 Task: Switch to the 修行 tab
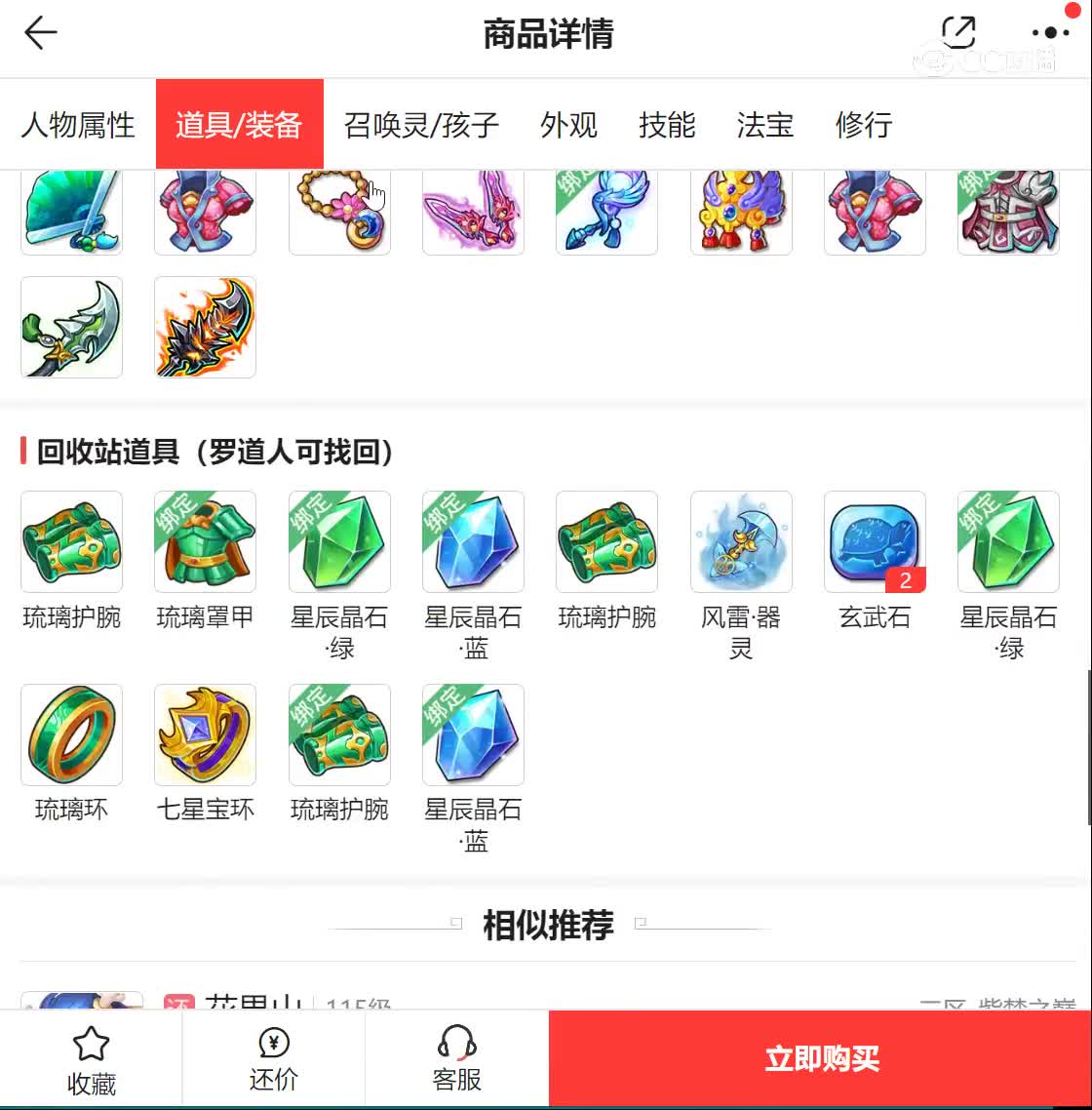[864, 125]
